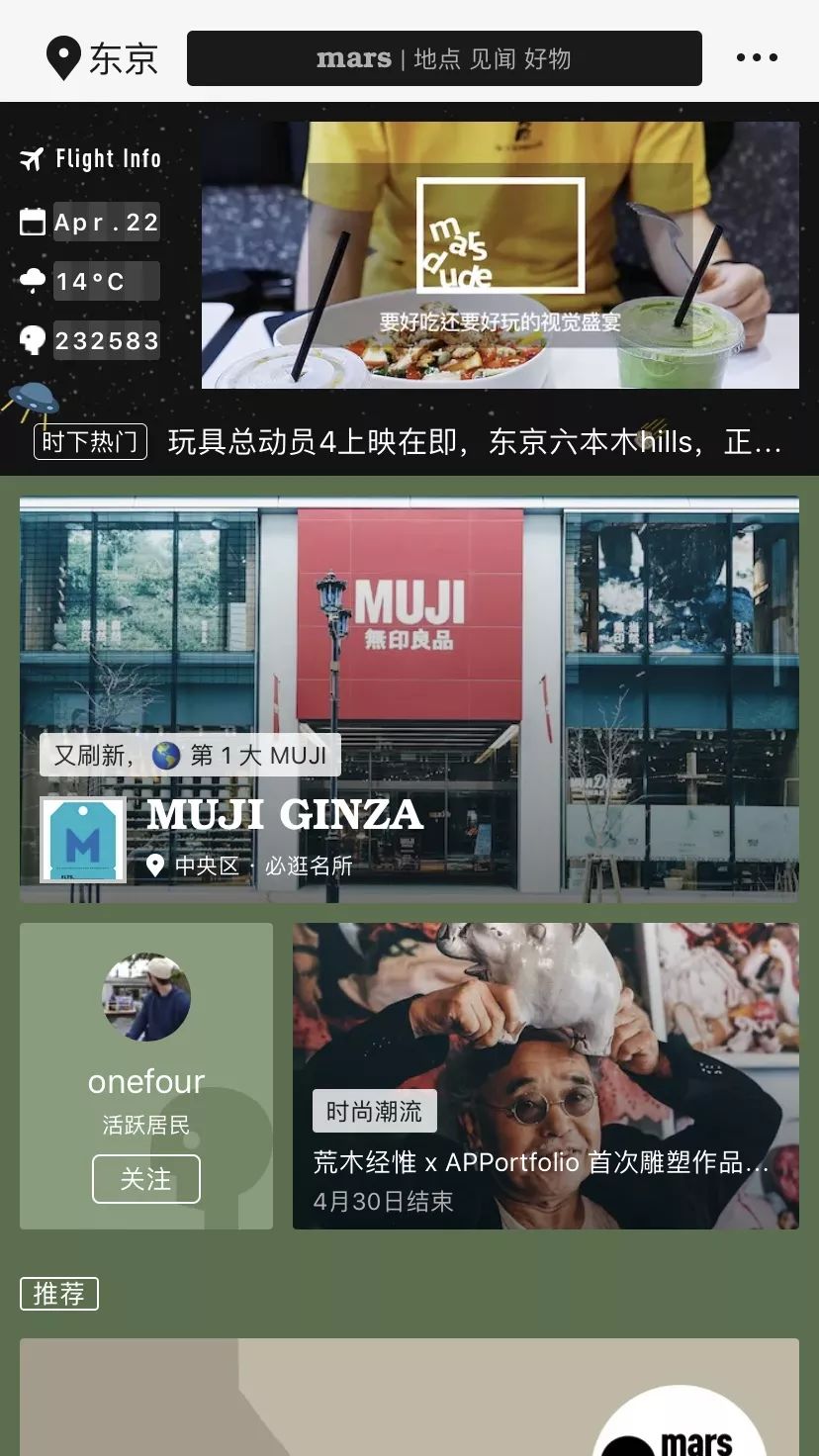Image resolution: width=819 pixels, height=1456 pixels.
Task: Tap the location pin icon next to 东京
Action: click(x=61, y=57)
